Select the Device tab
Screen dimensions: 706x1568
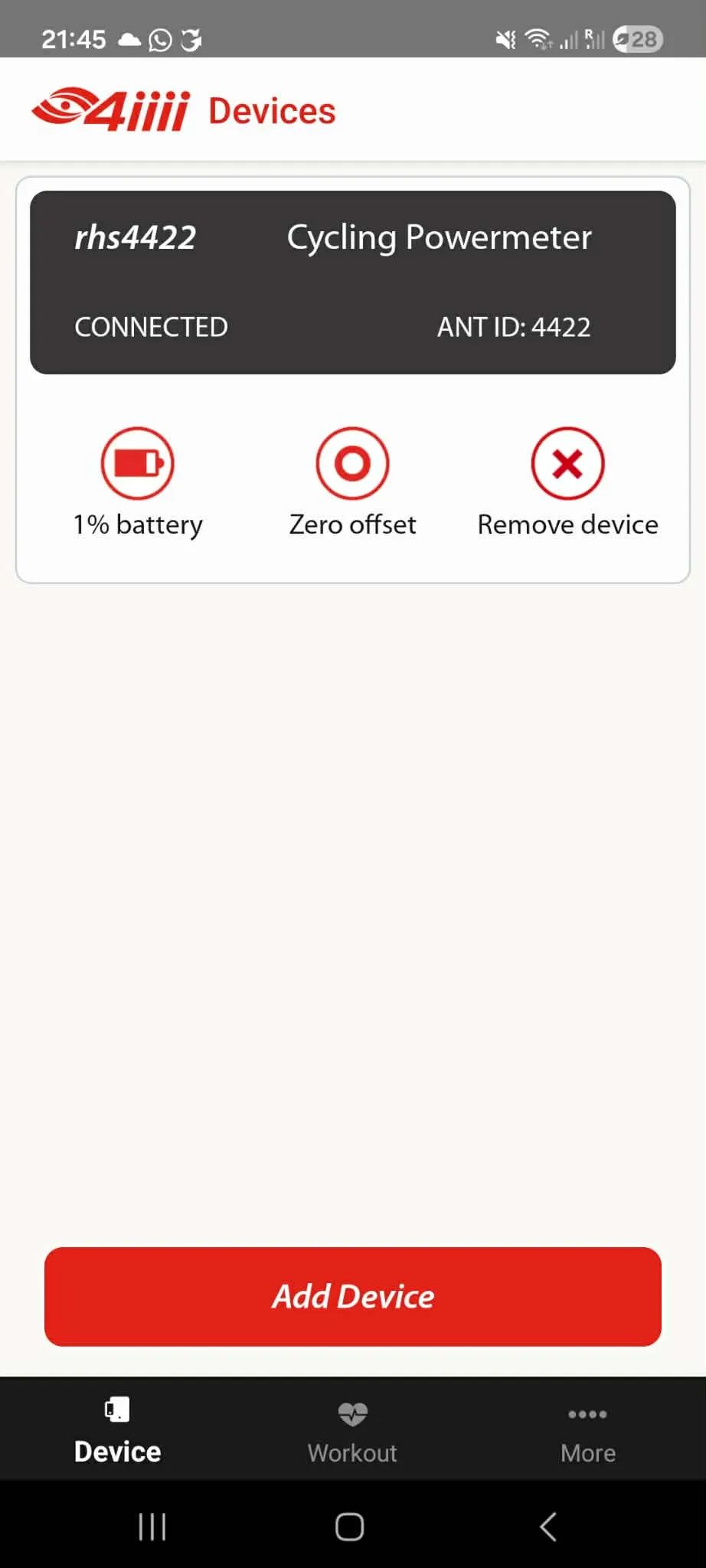117,1431
